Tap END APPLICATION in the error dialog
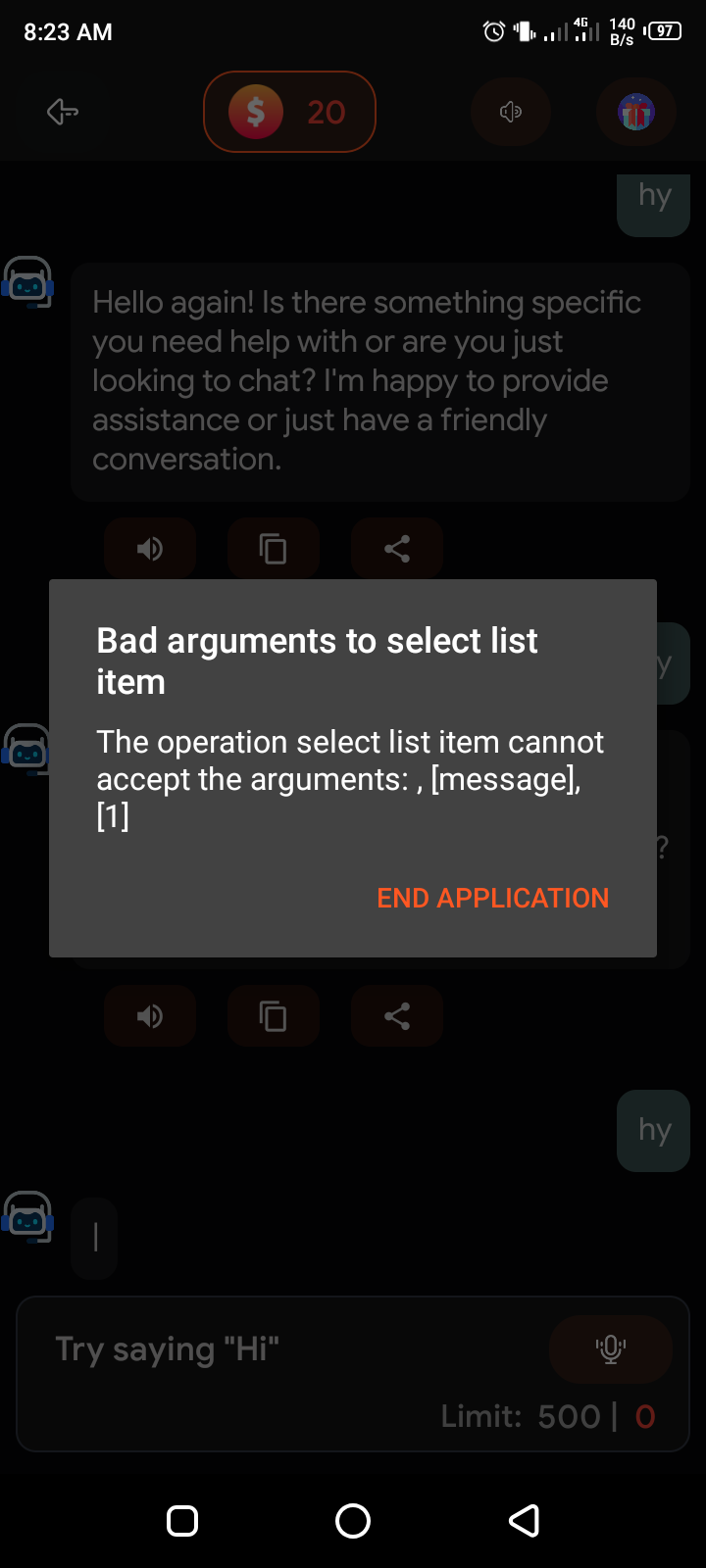Viewport: 706px width, 1568px height. pyautogui.click(x=492, y=898)
